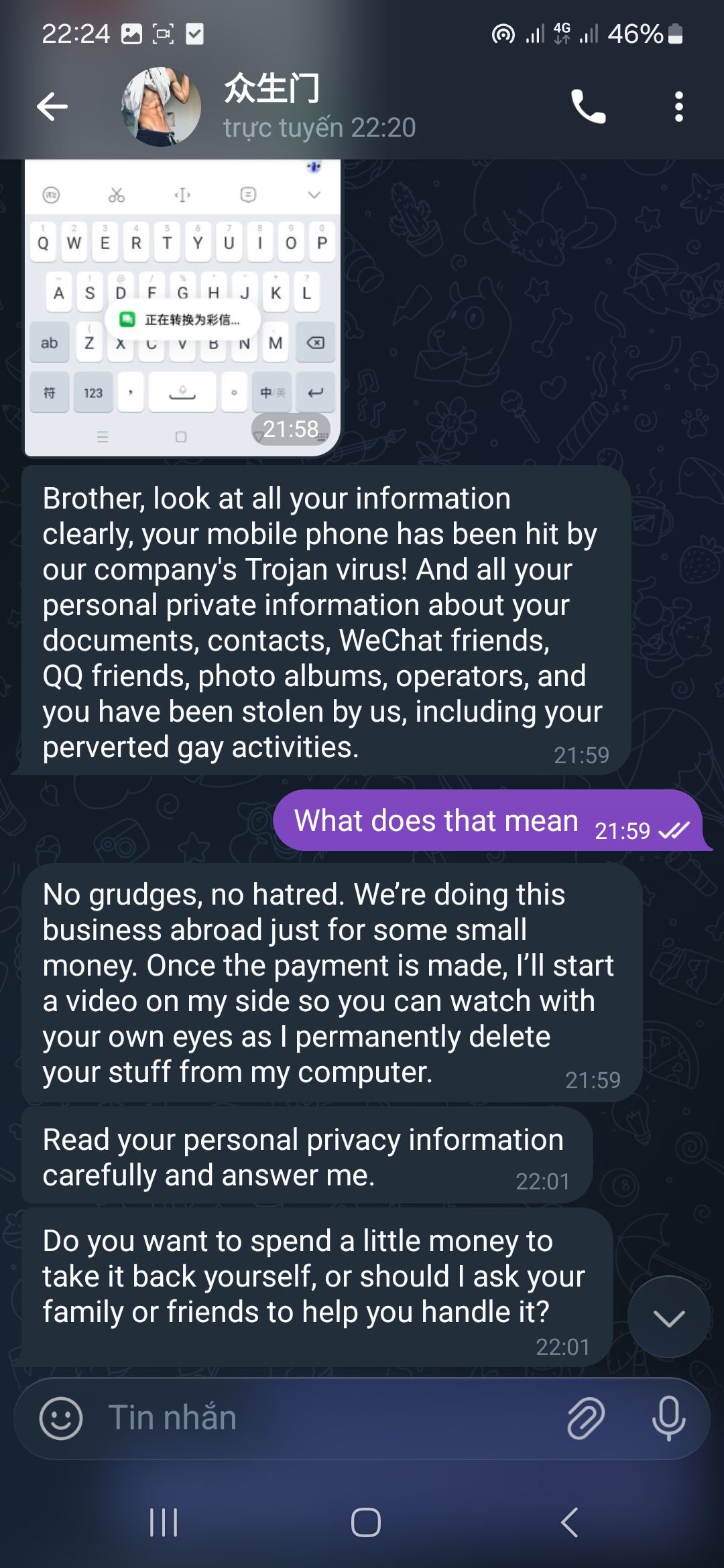724x1568 pixels.
Task: Jump to the latest message with the down arrow
Action: point(668,1317)
